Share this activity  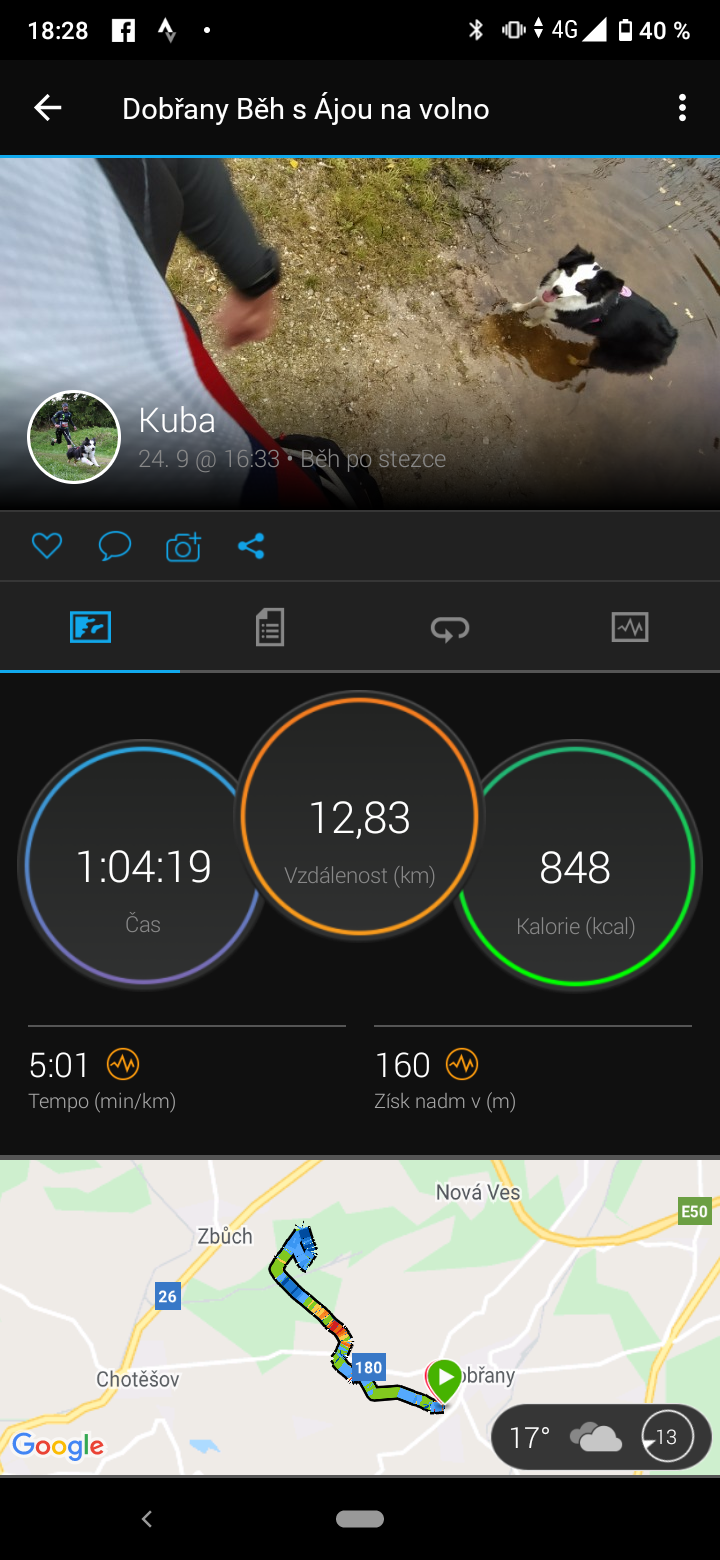[251, 546]
